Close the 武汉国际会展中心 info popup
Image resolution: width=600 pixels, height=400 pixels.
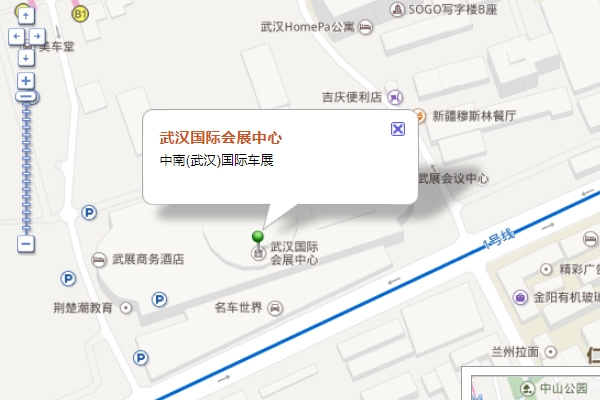pyautogui.click(x=397, y=129)
